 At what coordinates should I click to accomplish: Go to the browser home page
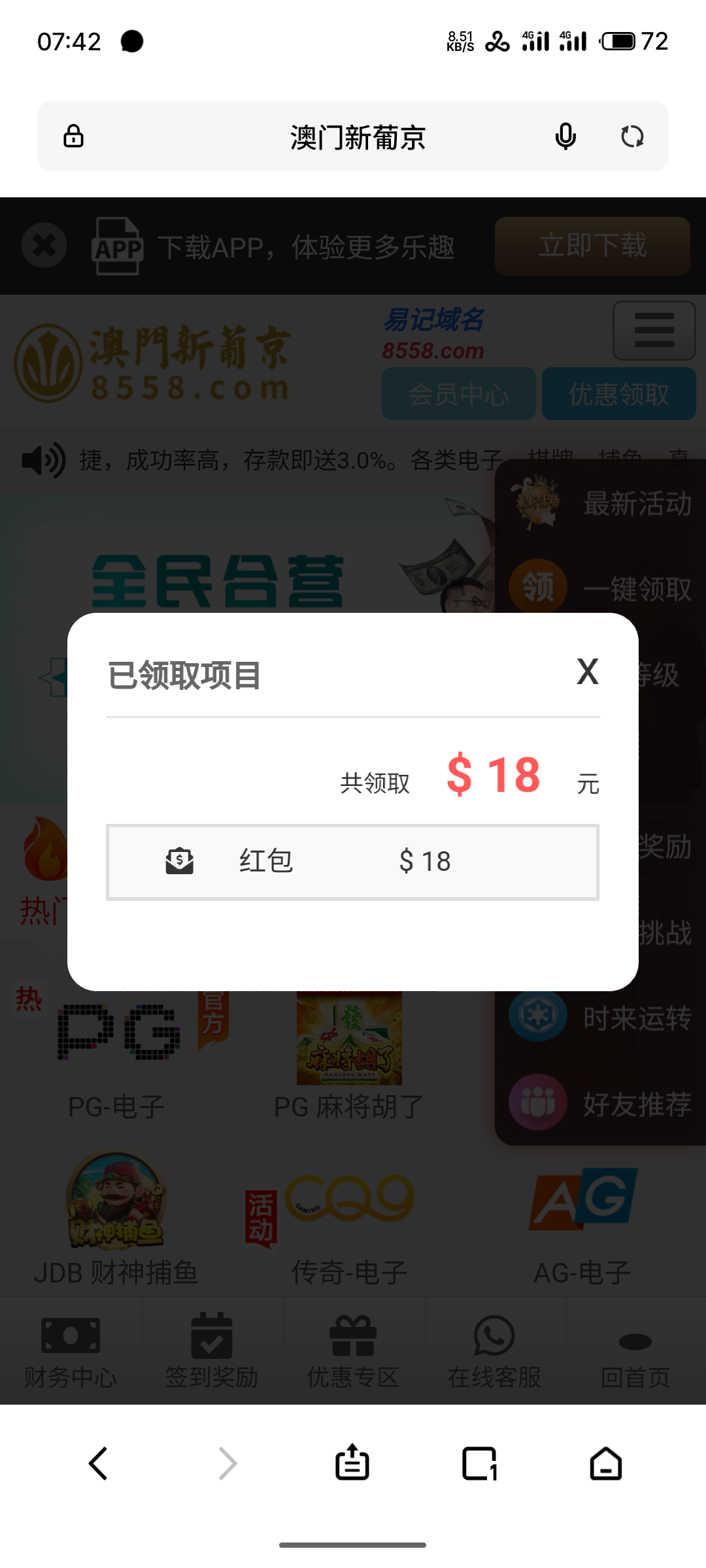pos(606,1463)
